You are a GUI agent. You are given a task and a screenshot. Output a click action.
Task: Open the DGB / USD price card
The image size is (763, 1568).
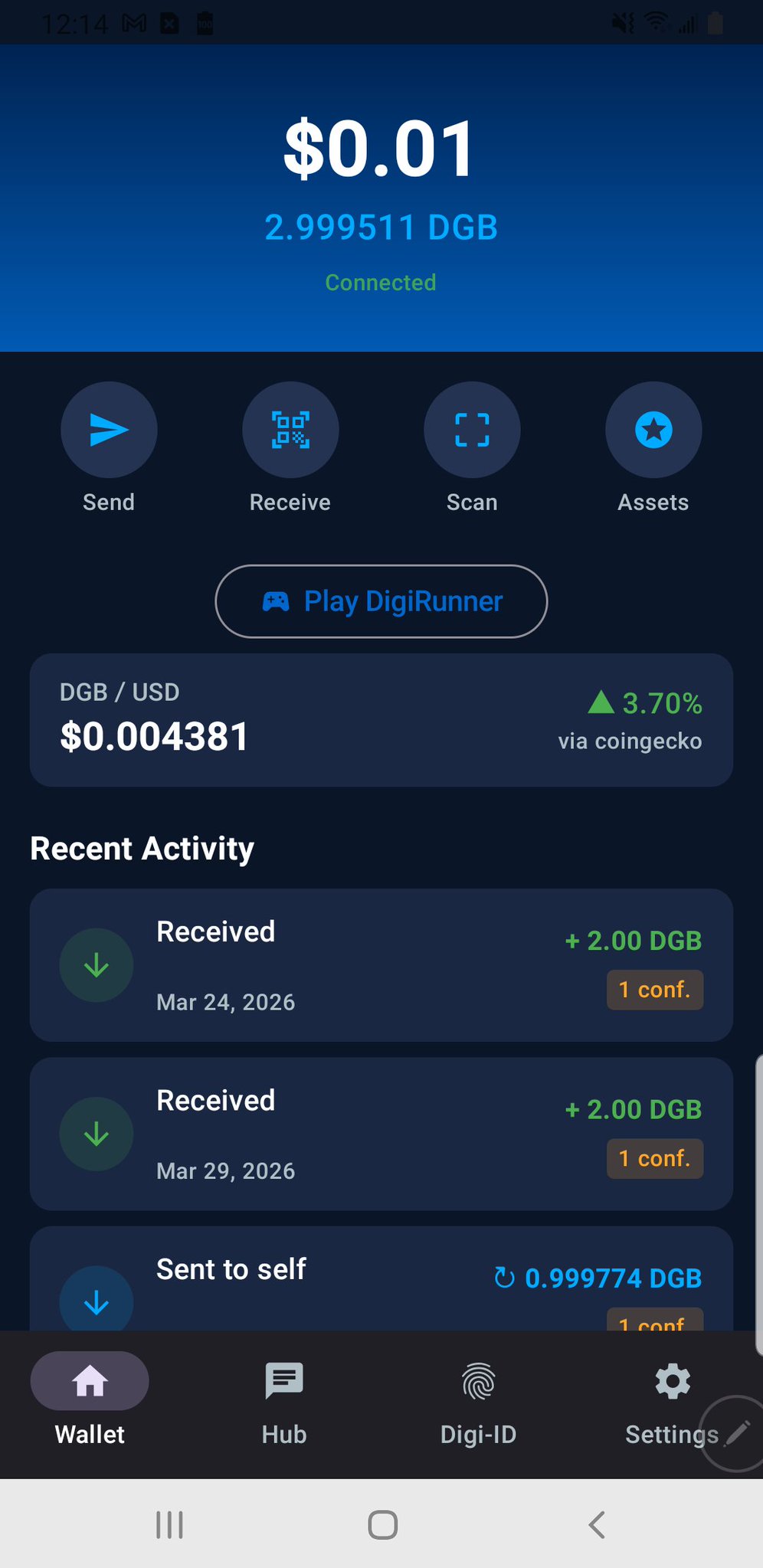coord(381,720)
